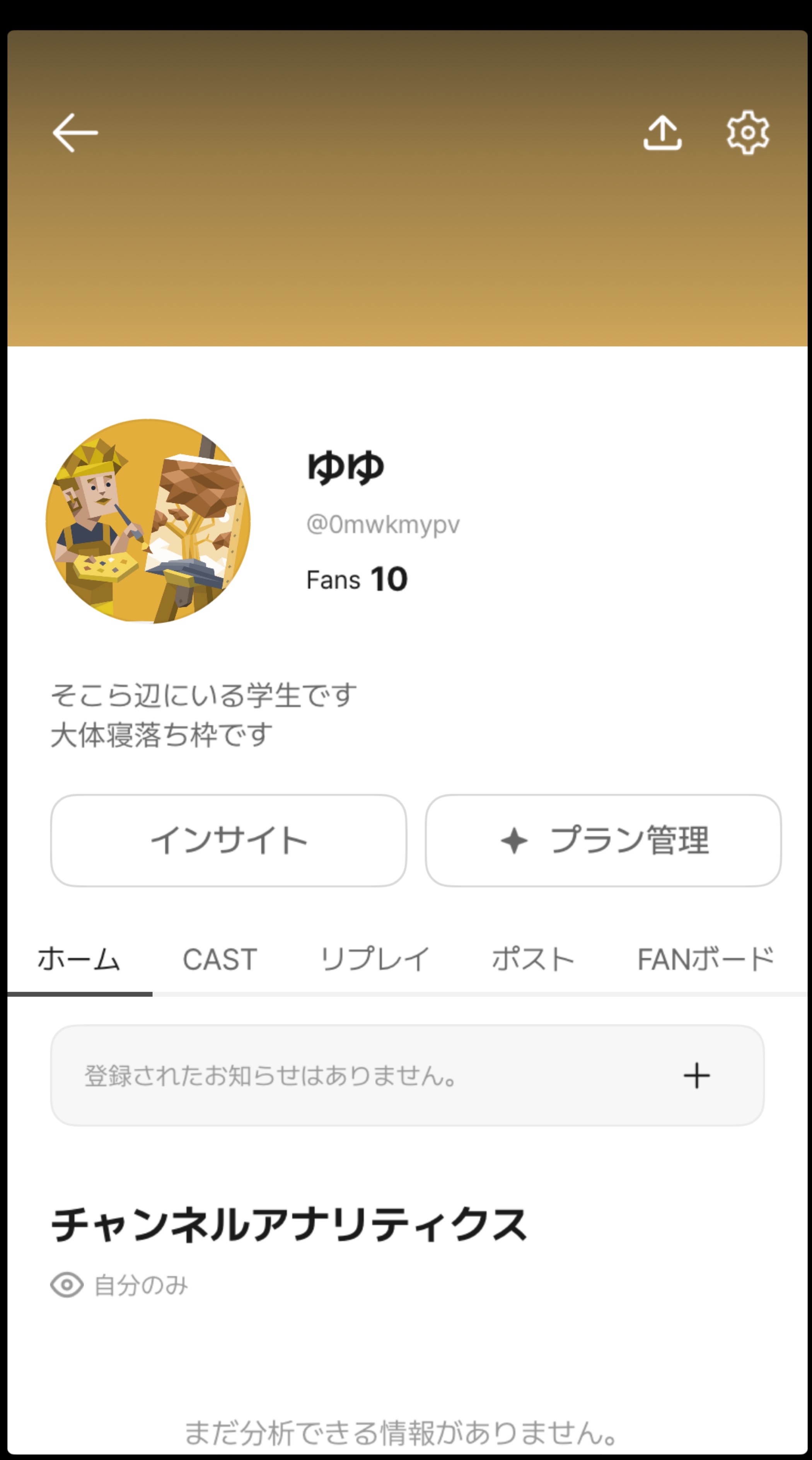Image resolution: width=812 pixels, height=1460 pixels.
Task: Open the ゆゆ profile picture
Action: 148,522
